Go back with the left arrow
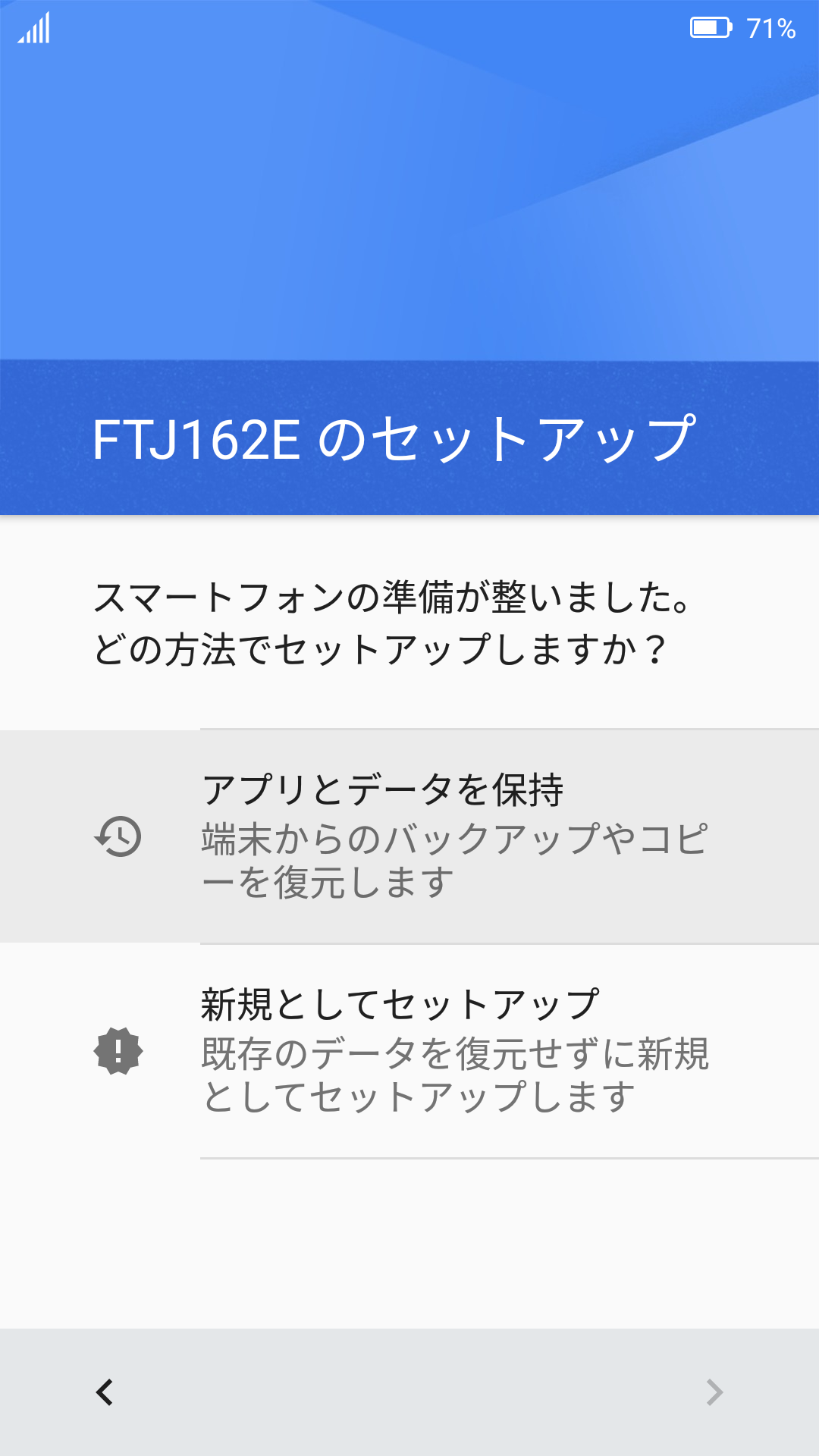Screen dimensions: 819x1456 pyautogui.click(x=105, y=1392)
